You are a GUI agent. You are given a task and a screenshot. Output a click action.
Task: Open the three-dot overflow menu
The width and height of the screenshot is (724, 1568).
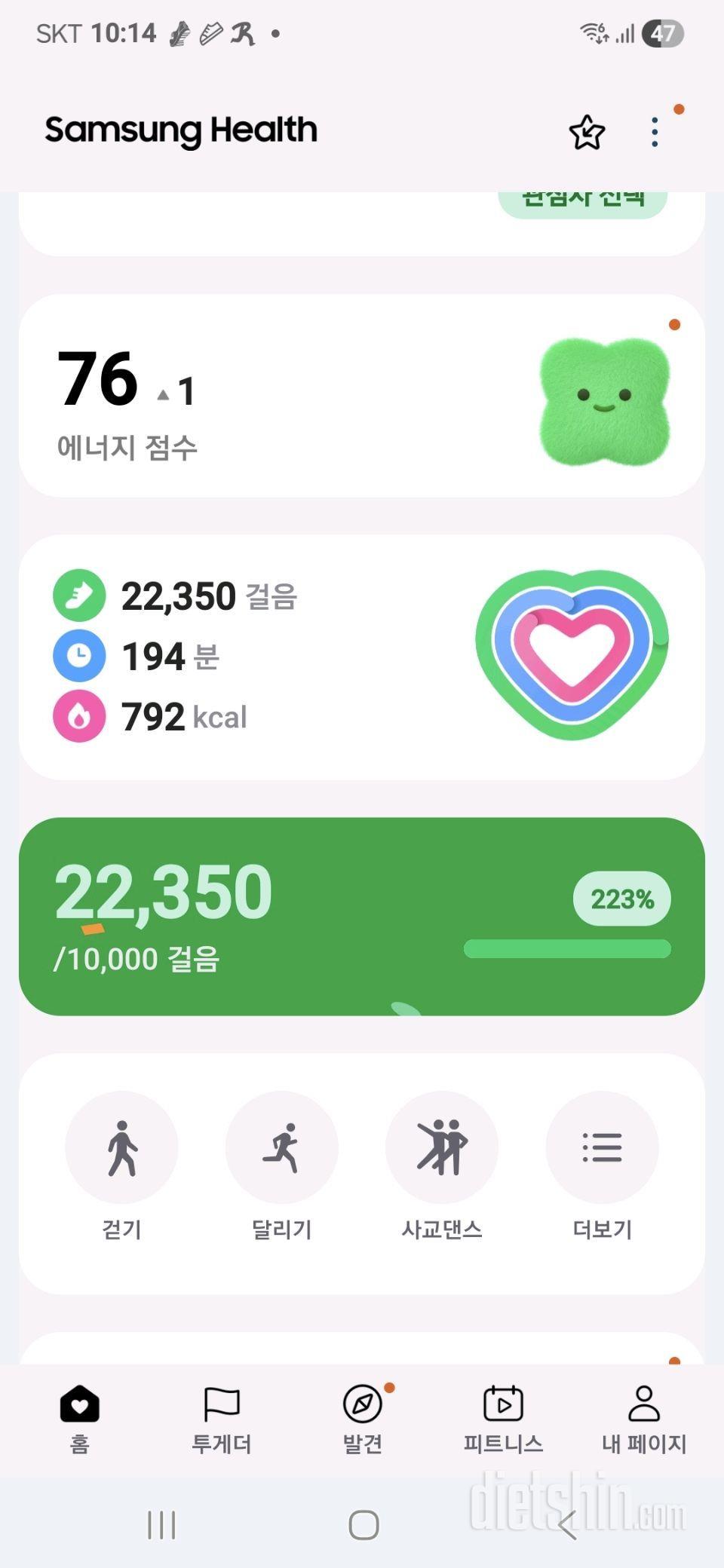655,133
